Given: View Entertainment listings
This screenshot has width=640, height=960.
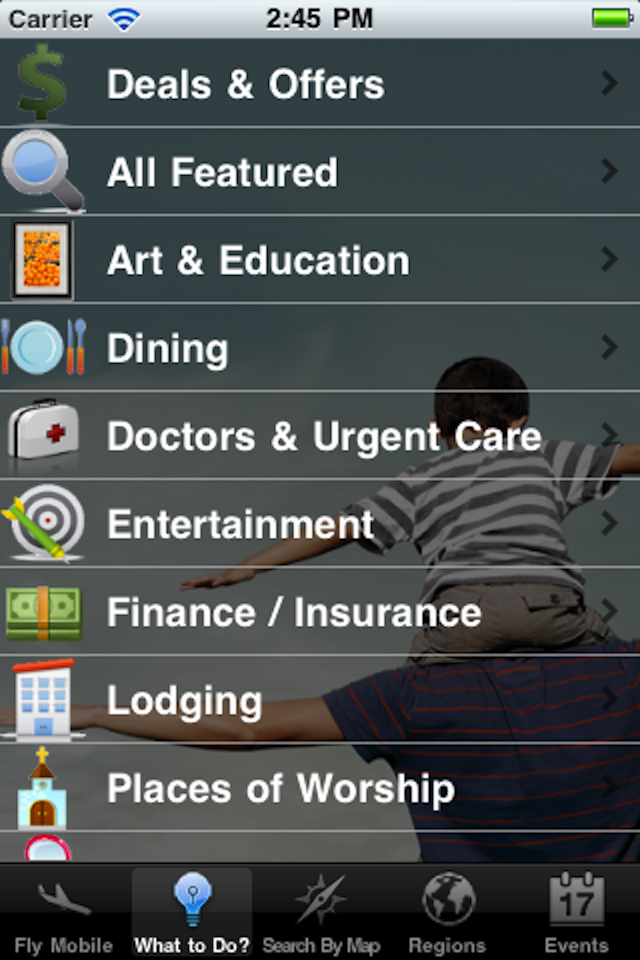Looking at the screenshot, I should click(320, 524).
